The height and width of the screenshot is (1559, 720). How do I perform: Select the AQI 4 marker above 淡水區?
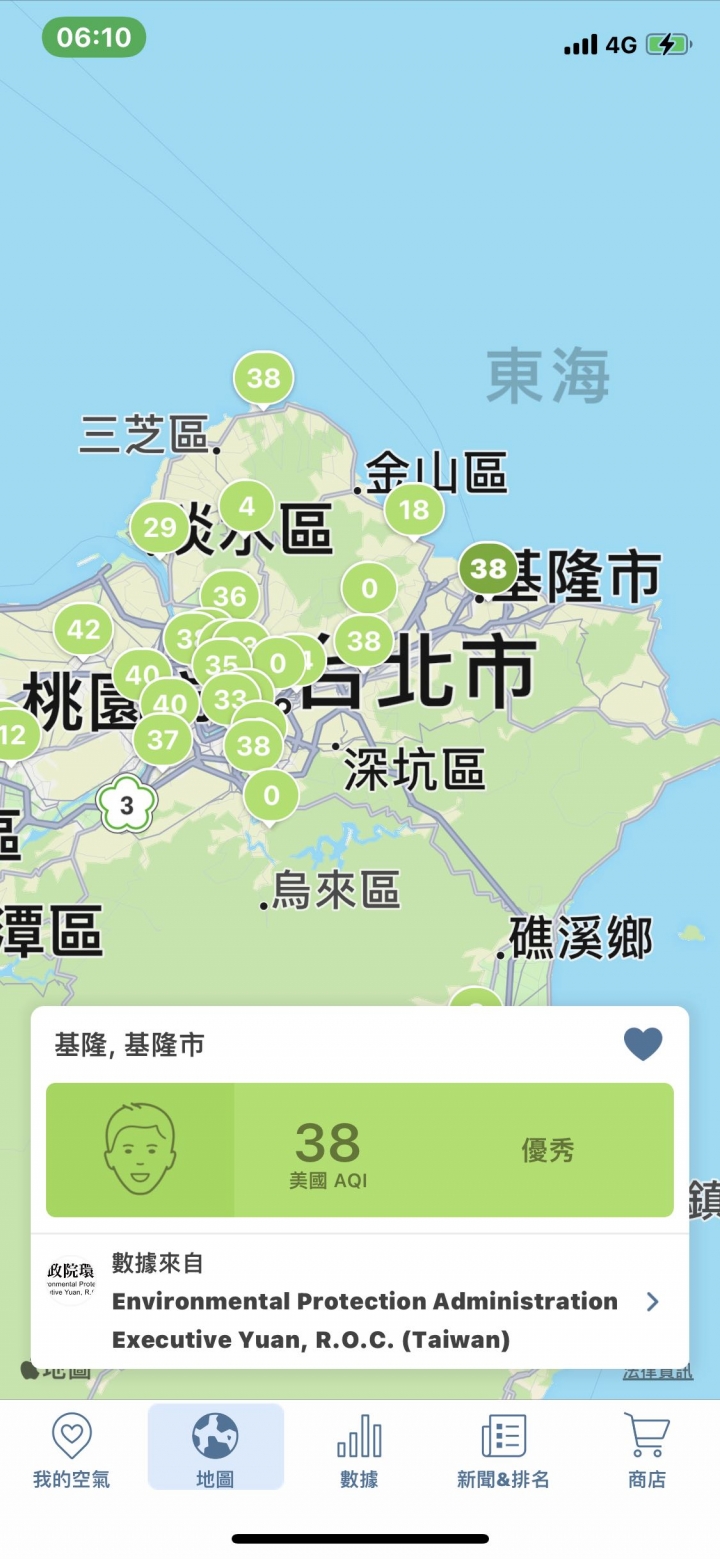246,506
